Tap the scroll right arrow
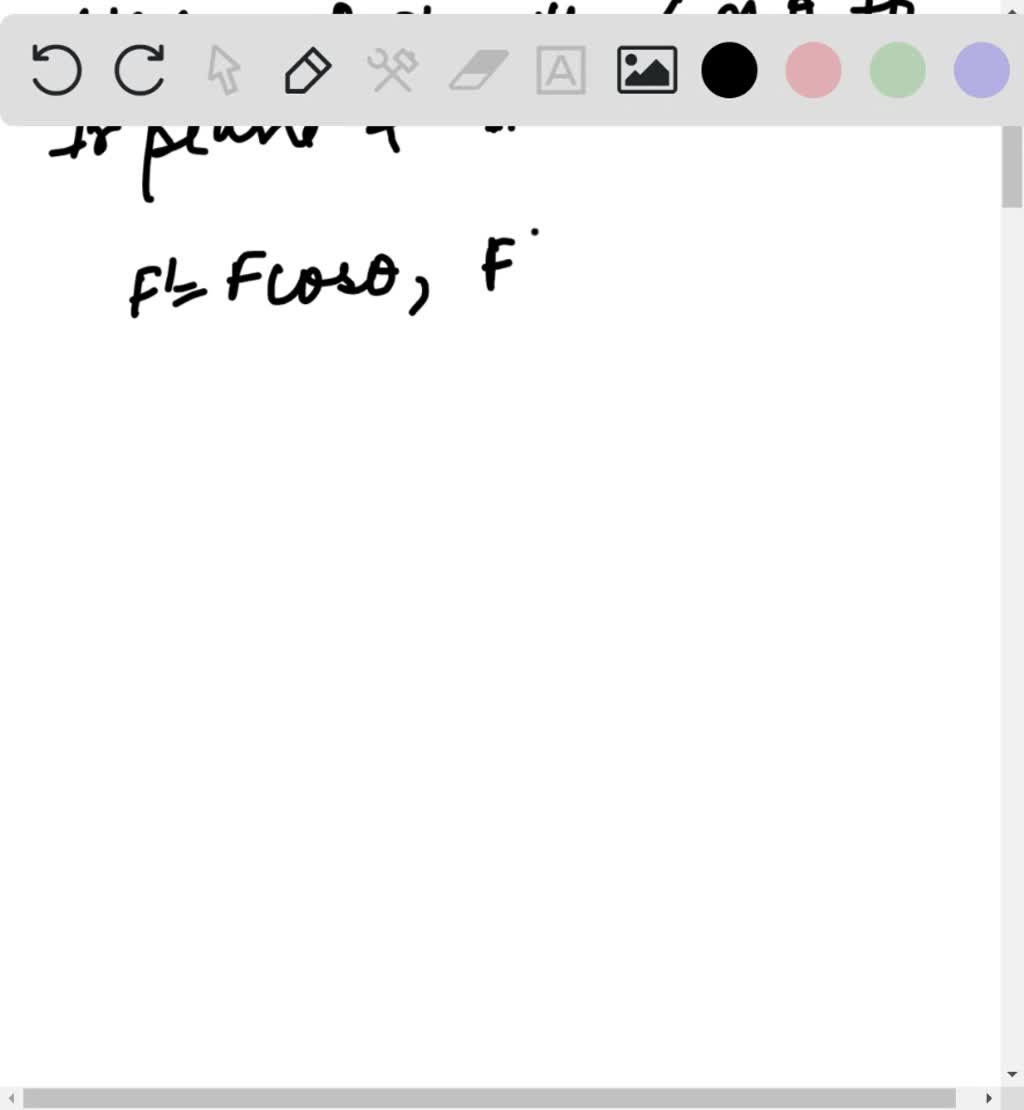This screenshot has width=1024, height=1110. click(x=988, y=1098)
